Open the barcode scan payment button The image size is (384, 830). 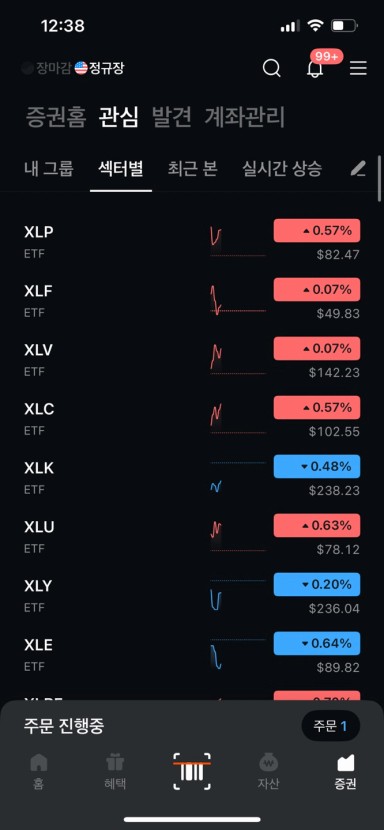[192, 771]
